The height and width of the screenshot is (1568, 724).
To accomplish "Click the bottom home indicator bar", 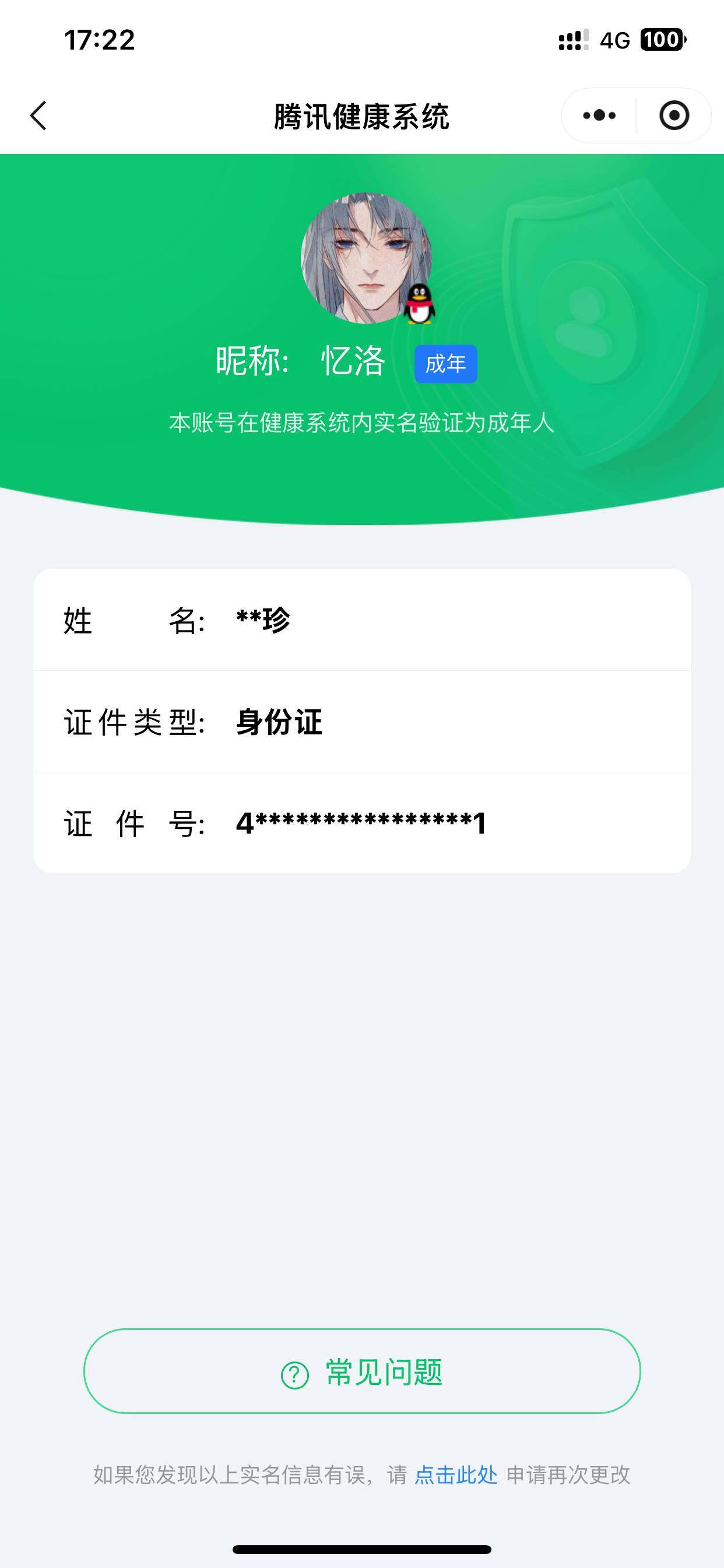I will click(x=362, y=1549).
